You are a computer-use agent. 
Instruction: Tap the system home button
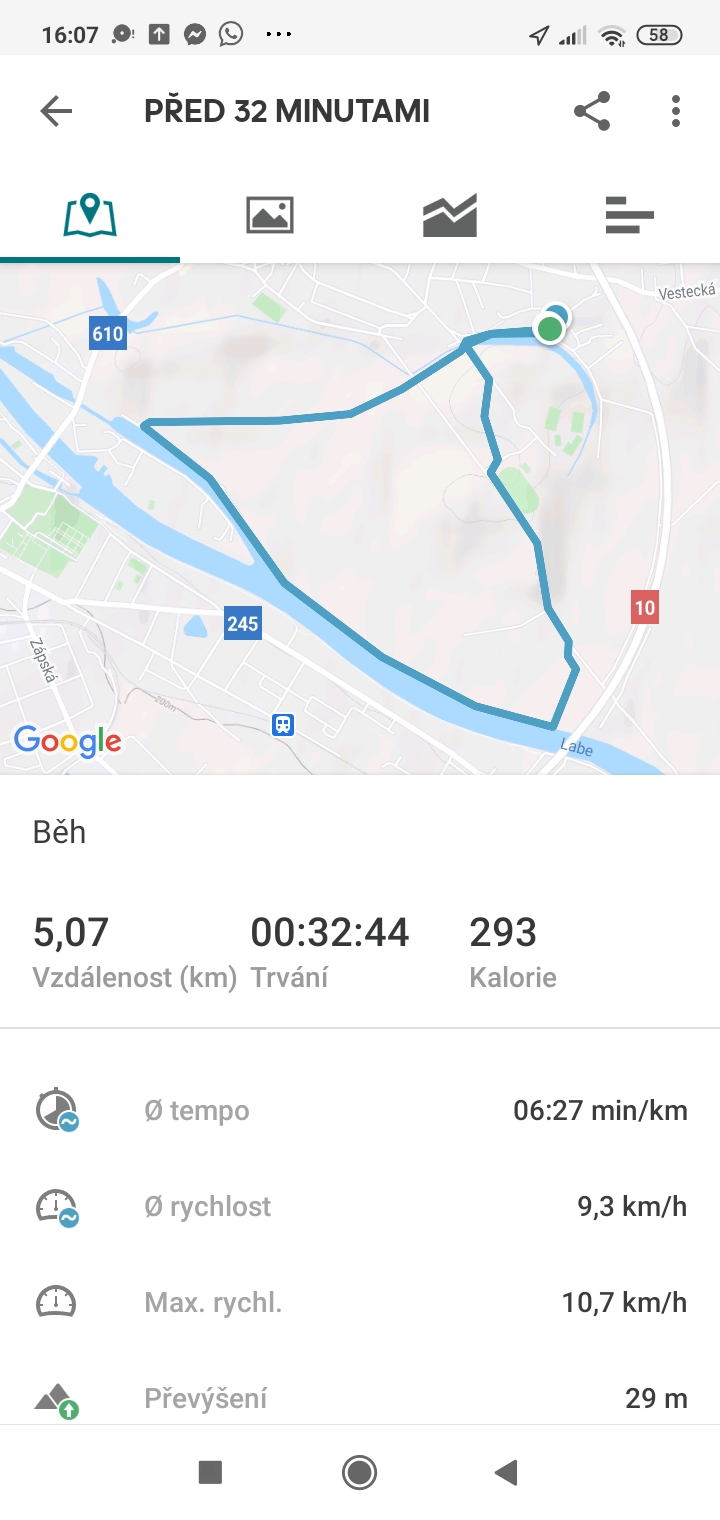[359, 1472]
